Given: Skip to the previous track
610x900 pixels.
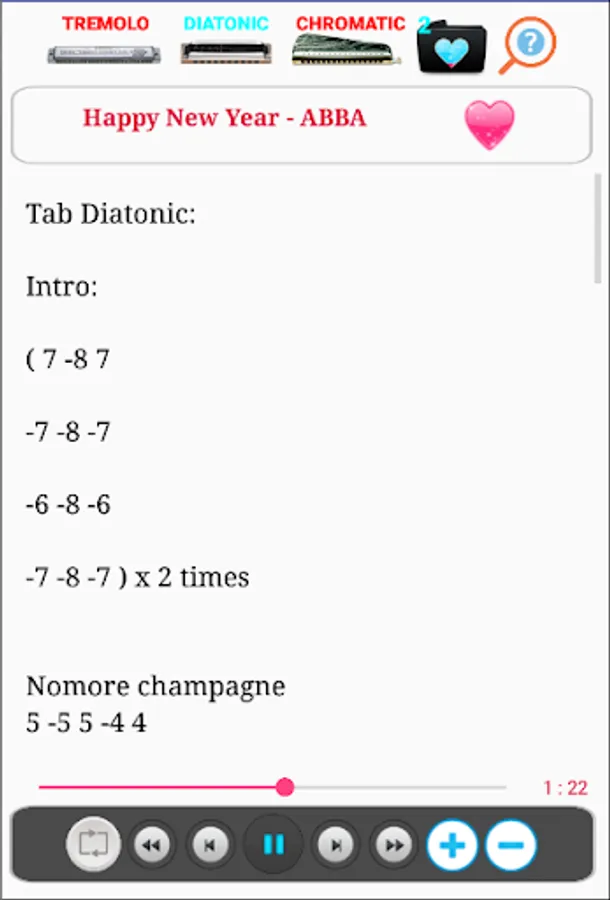Looking at the screenshot, I should pos(210,845).
